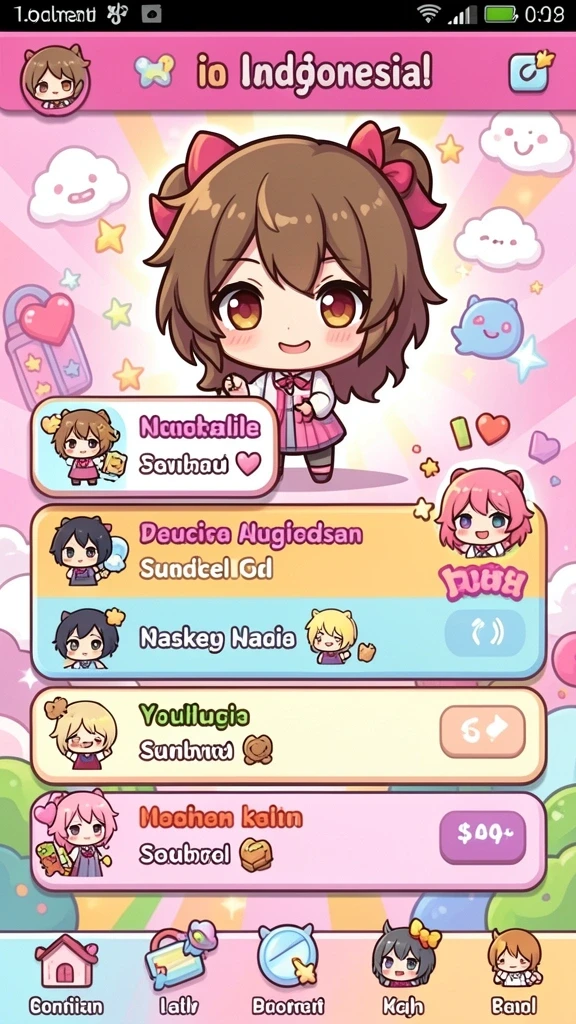The image size is (576, 1024).
Task: Open the Deucica Alugiodsan row
Action: [288, 552]
